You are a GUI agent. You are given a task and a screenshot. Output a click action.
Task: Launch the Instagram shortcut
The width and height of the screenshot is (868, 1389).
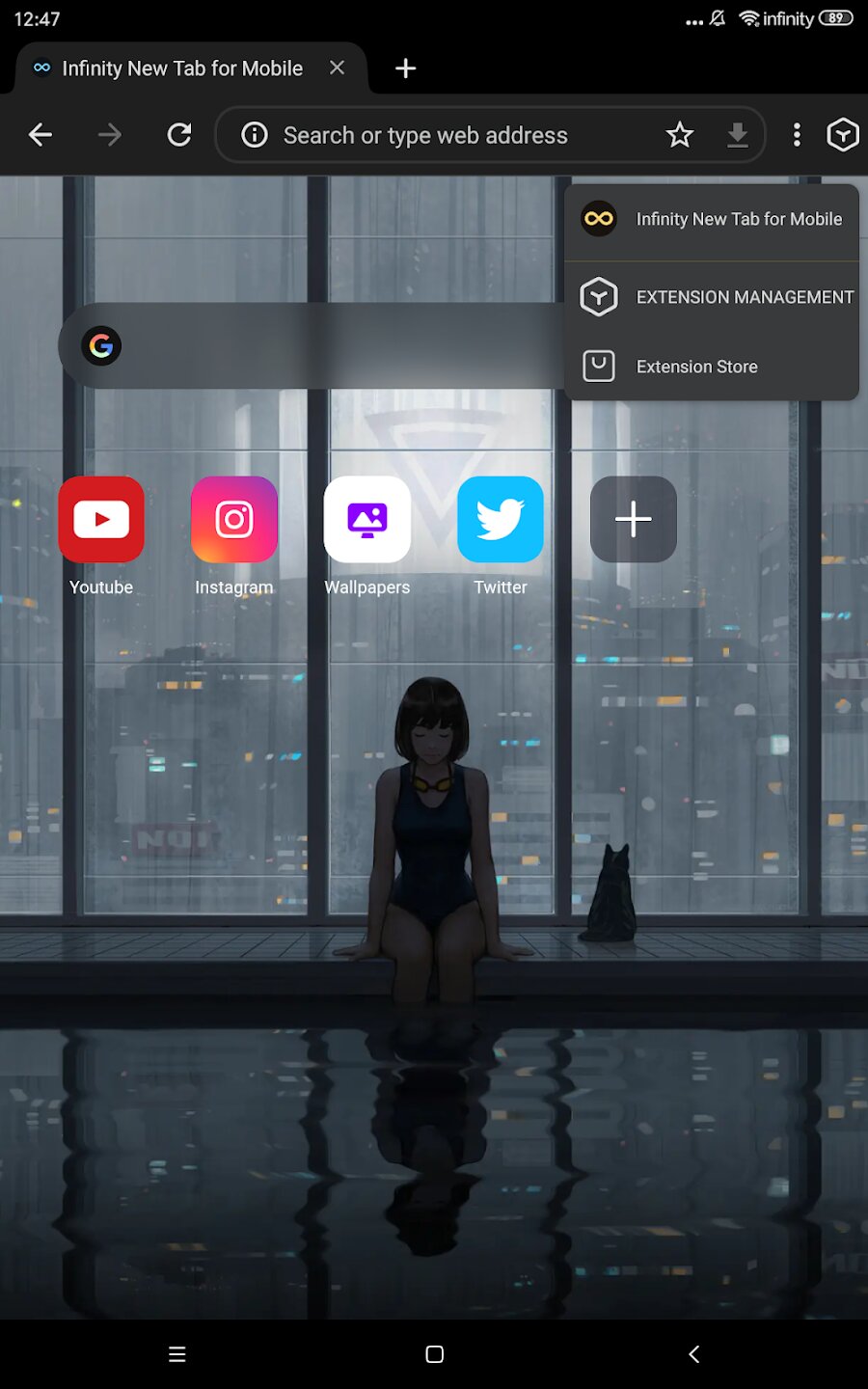click(x=234, y=520)
